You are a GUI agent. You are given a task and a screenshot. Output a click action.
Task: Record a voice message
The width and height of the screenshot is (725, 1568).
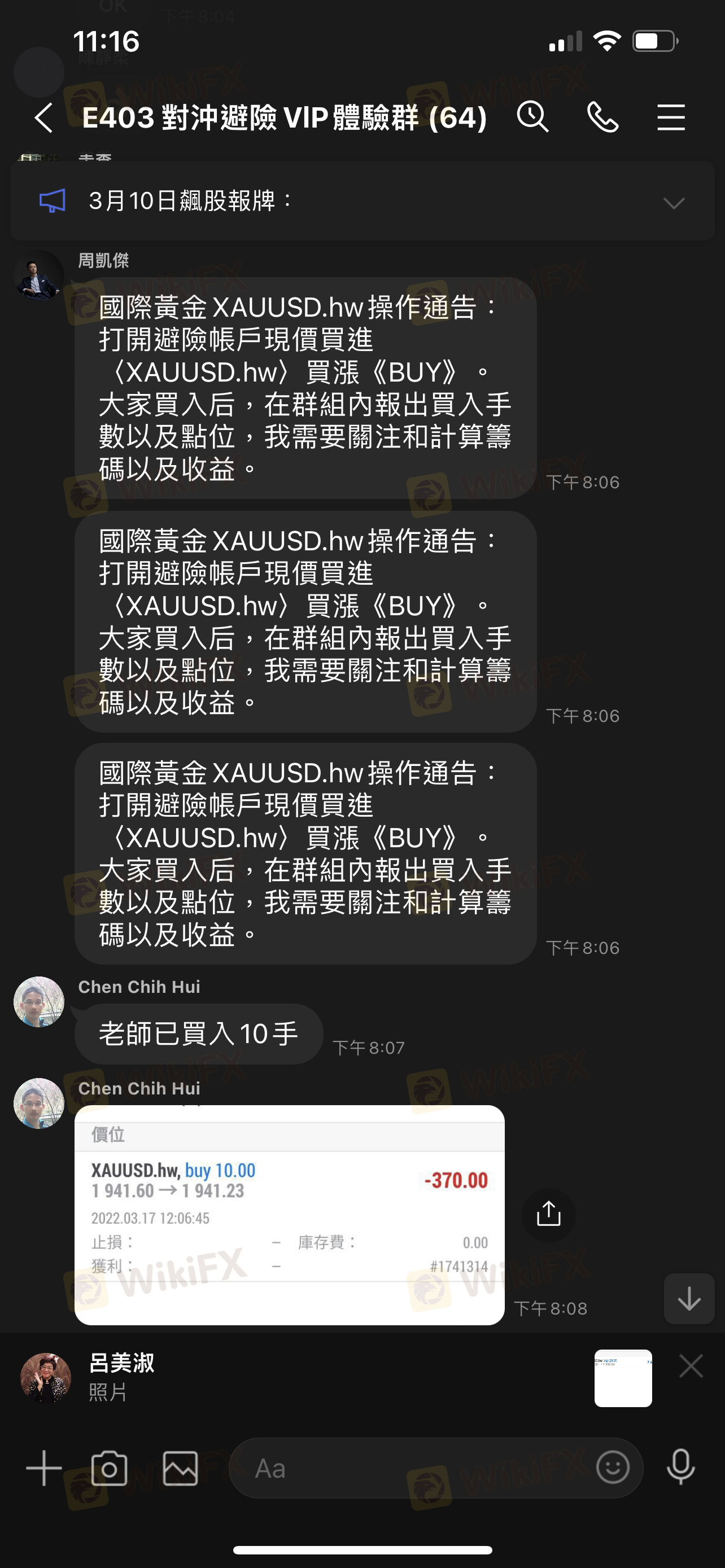[680, 1467]
